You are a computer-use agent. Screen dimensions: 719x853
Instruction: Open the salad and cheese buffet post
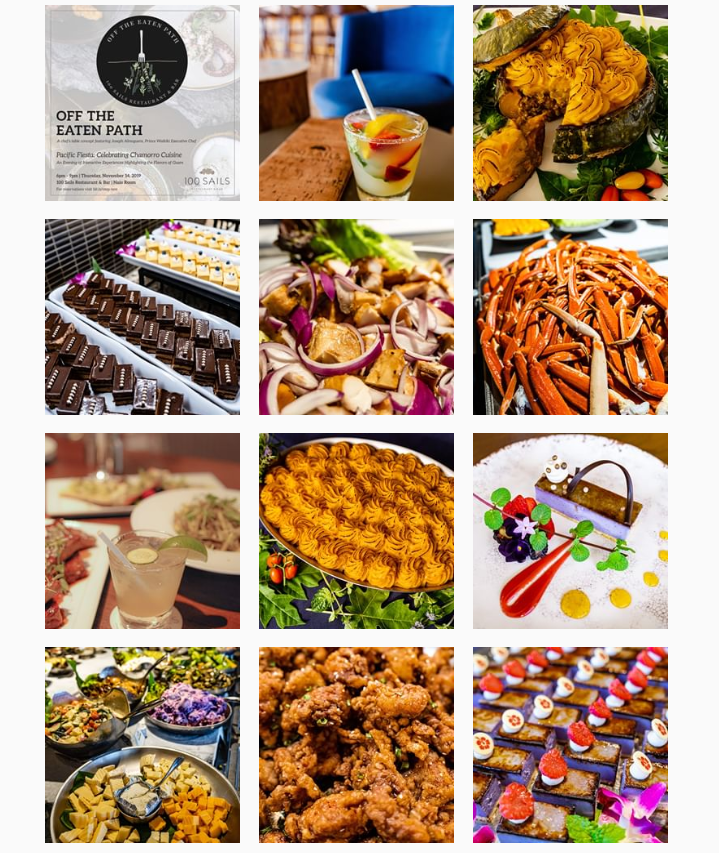(x=142, y=745)
